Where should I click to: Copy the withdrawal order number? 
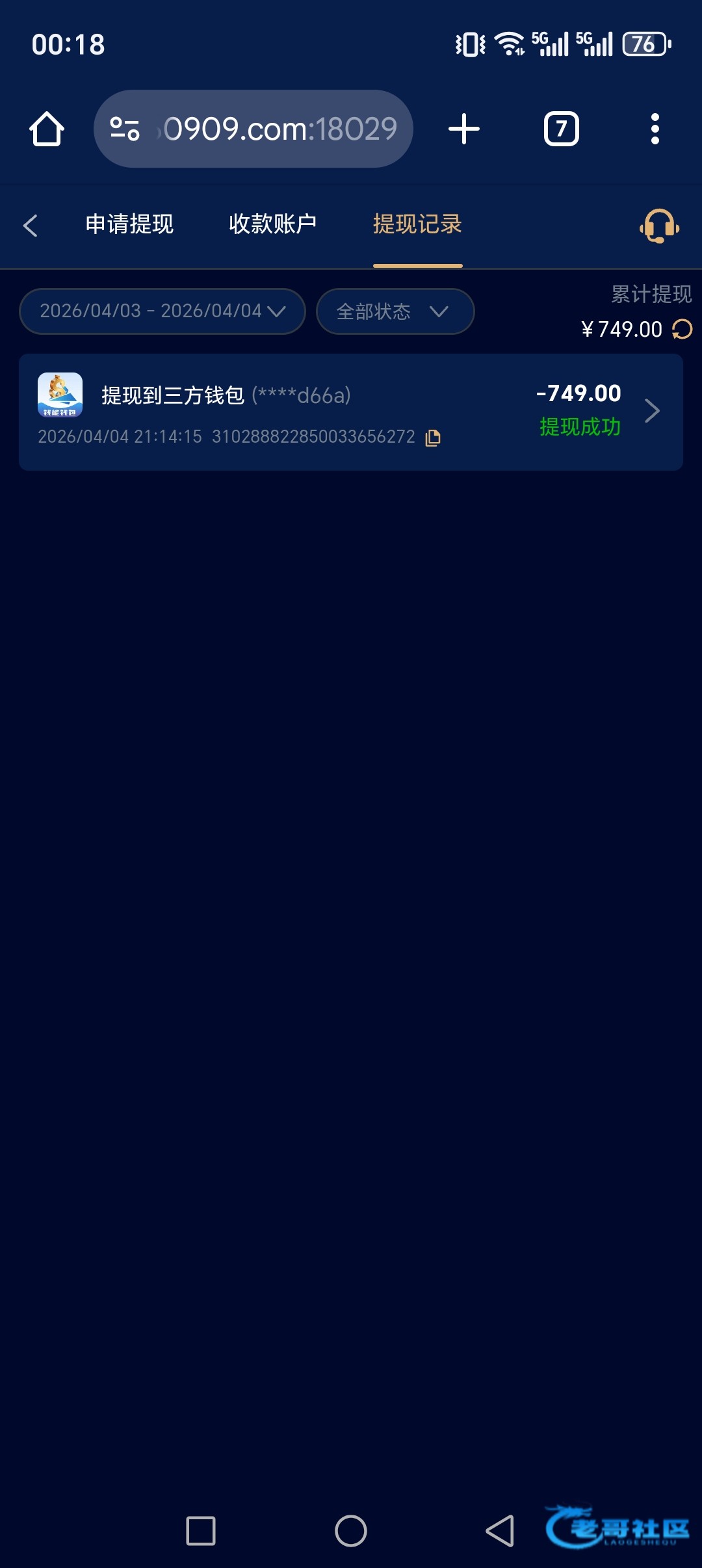433,438
